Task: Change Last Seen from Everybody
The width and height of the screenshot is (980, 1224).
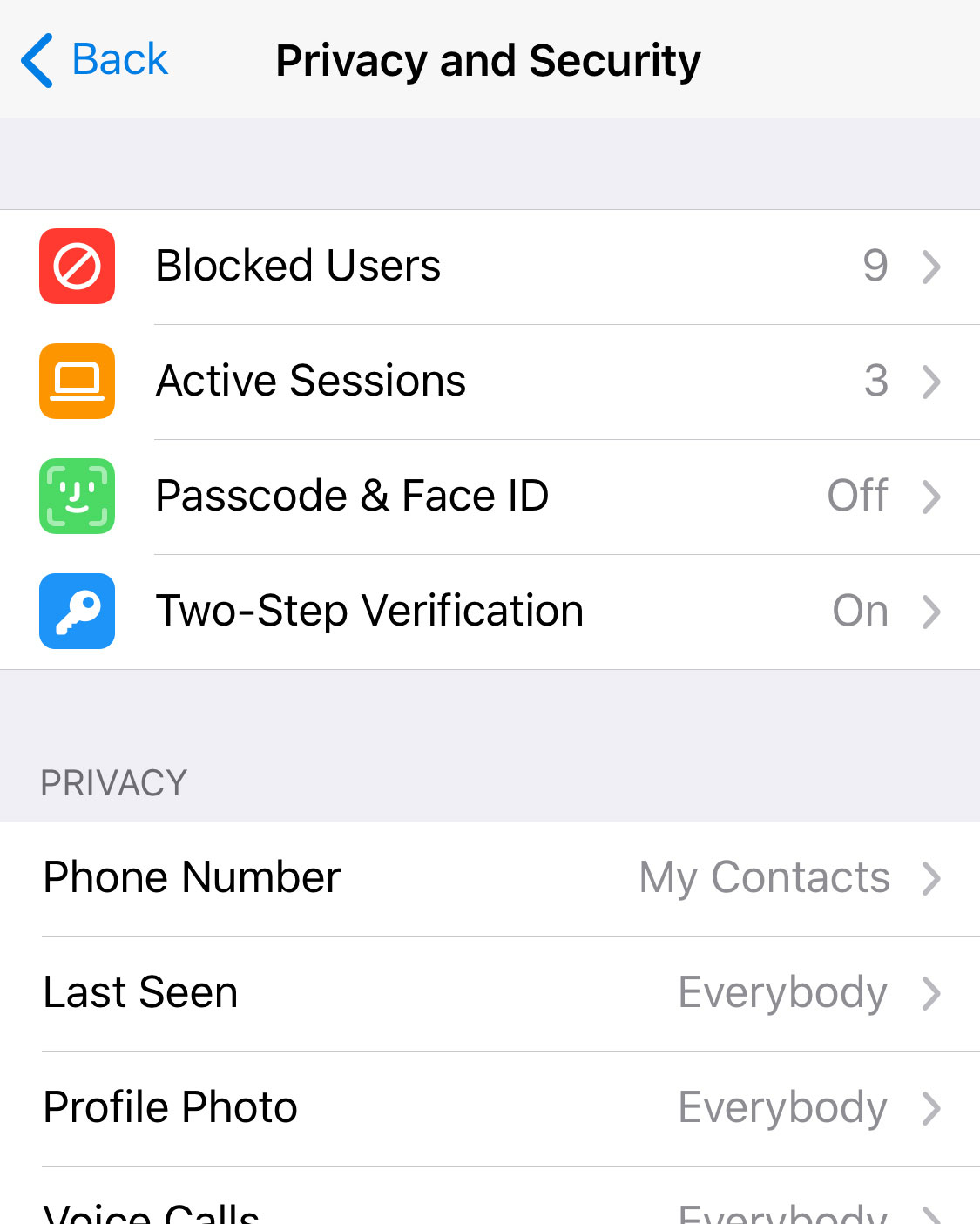Action: coord(488,992)
